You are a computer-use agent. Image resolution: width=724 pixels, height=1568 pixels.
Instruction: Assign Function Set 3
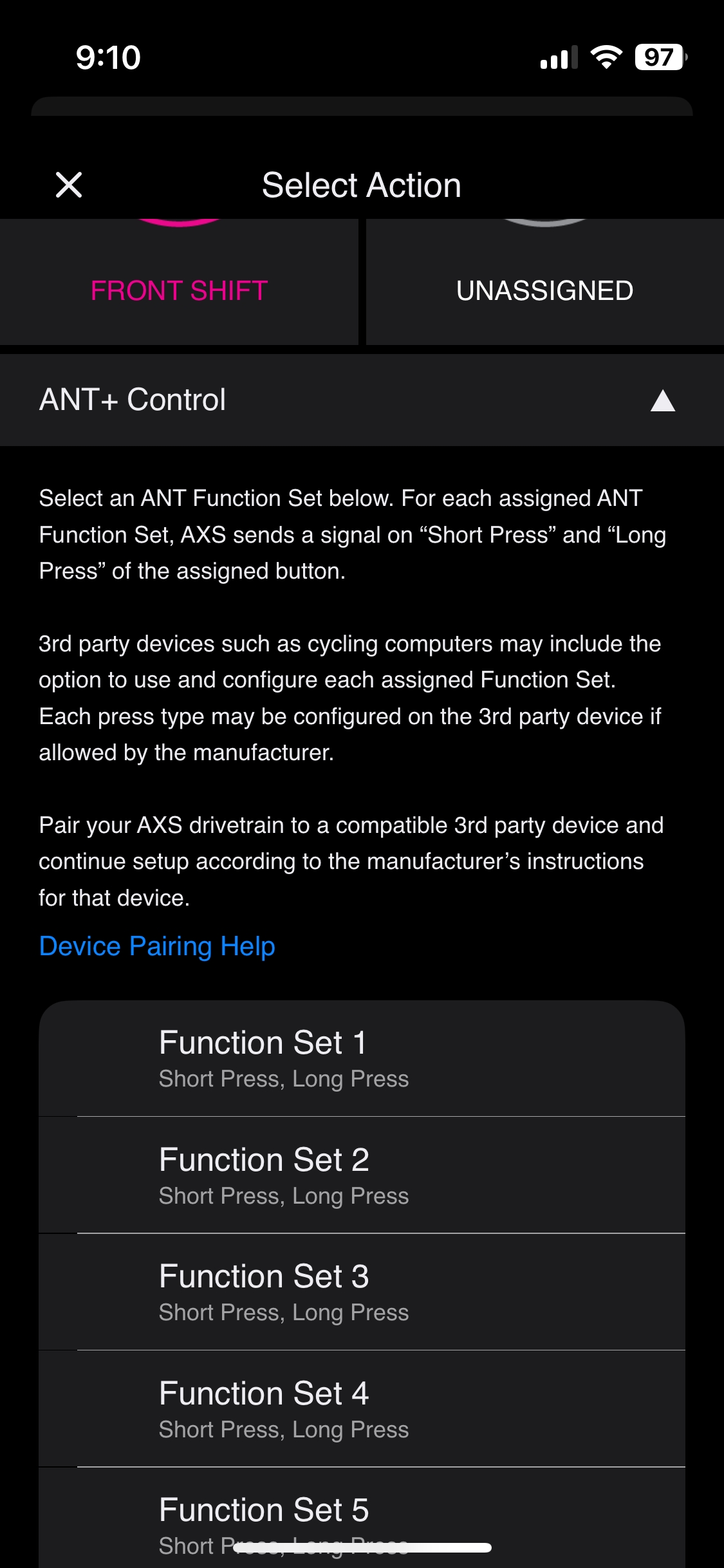click(360, 1292)
